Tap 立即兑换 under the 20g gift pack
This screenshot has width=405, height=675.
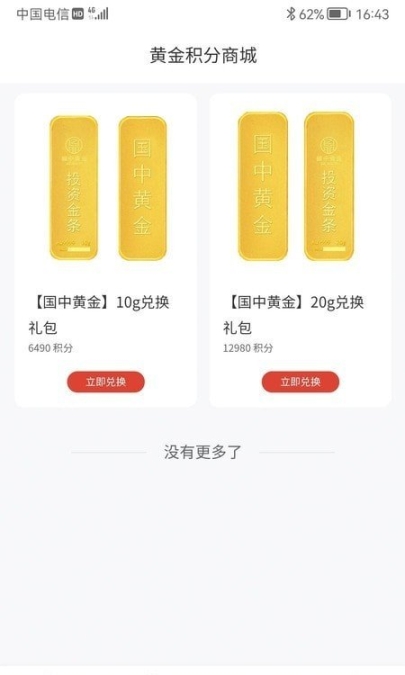pyautogui.click(x=300, y=382)
